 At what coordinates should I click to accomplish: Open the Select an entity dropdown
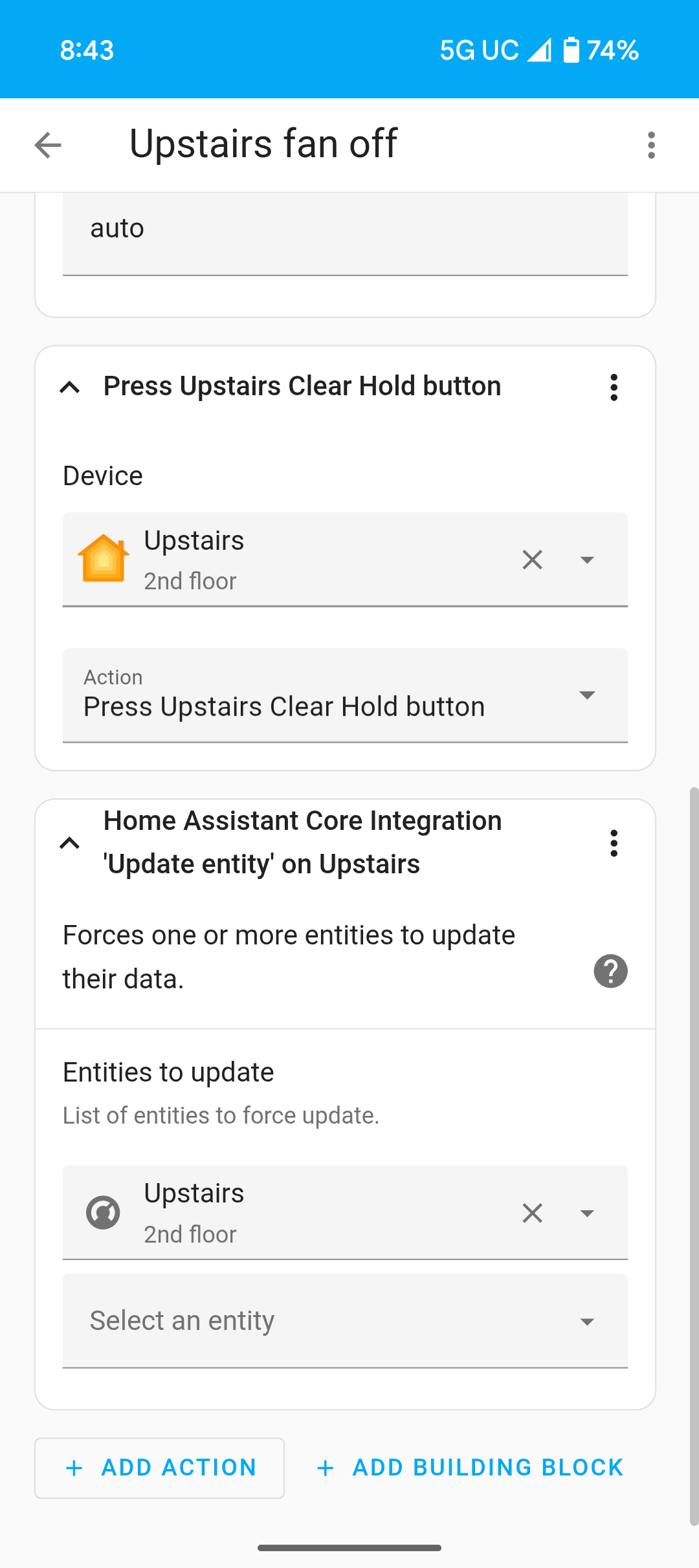(345, 1321)
